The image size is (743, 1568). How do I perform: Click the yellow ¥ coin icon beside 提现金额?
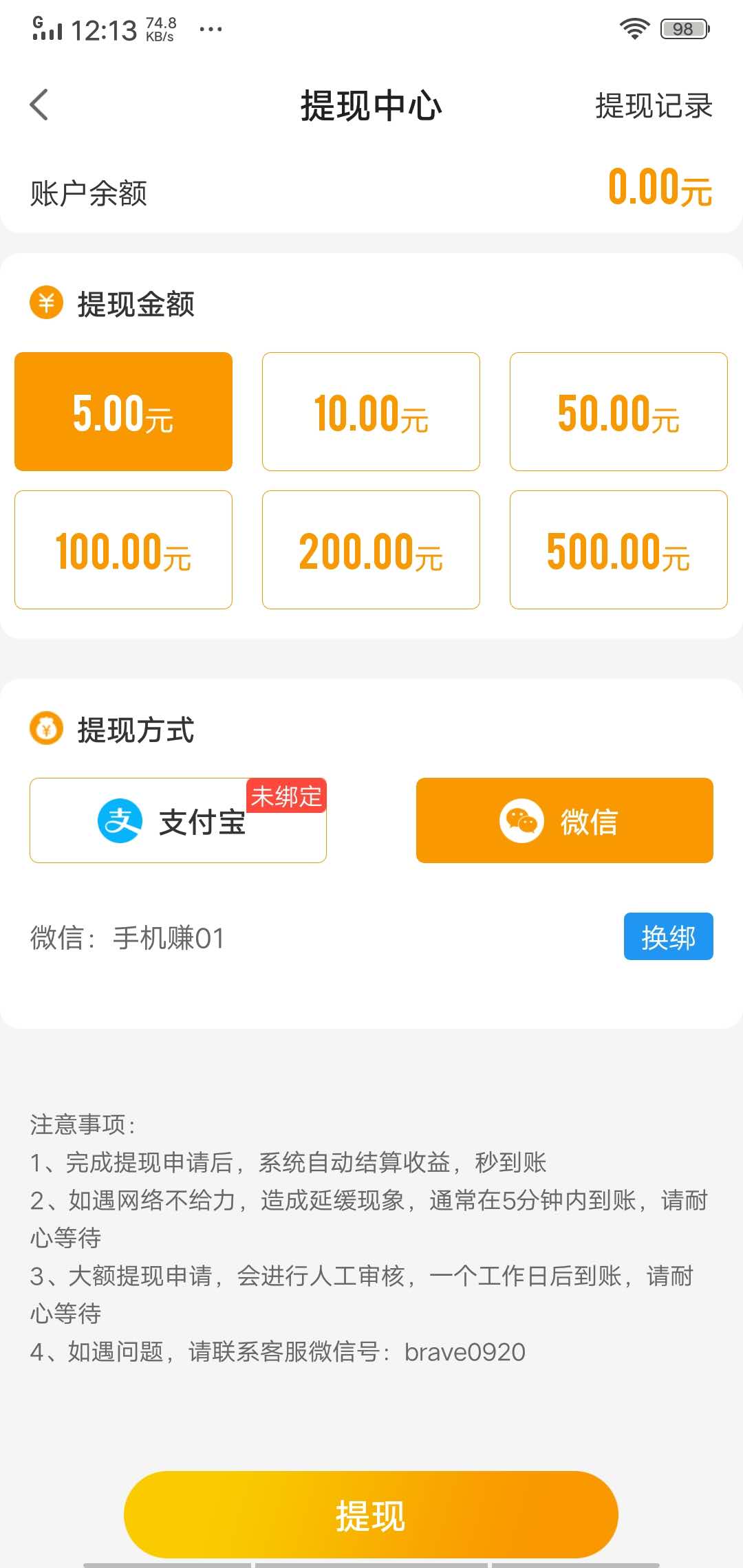(x=45, y=303)
